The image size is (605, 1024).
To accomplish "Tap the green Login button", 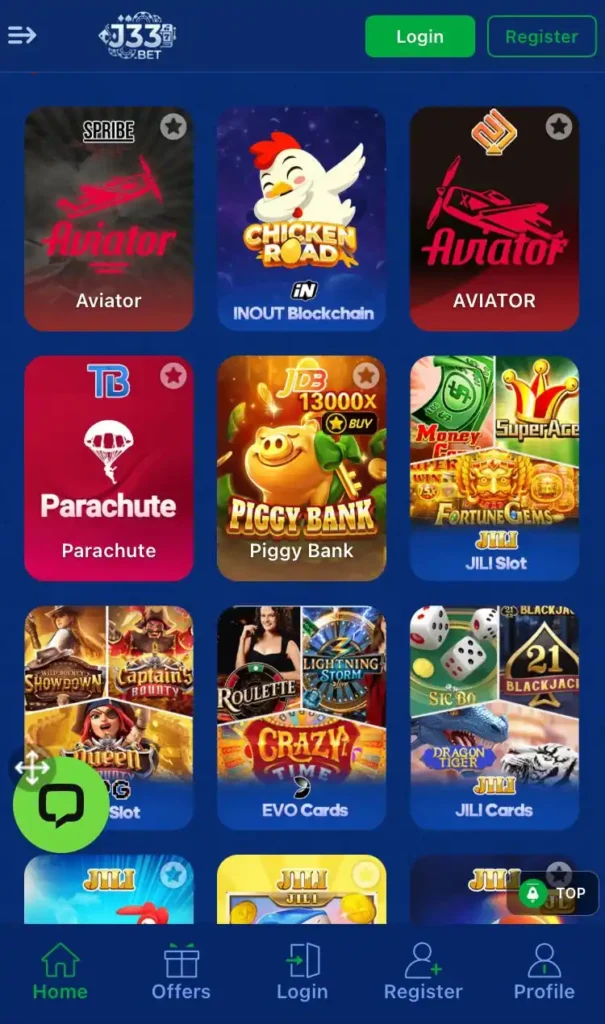I will (419, 36).
